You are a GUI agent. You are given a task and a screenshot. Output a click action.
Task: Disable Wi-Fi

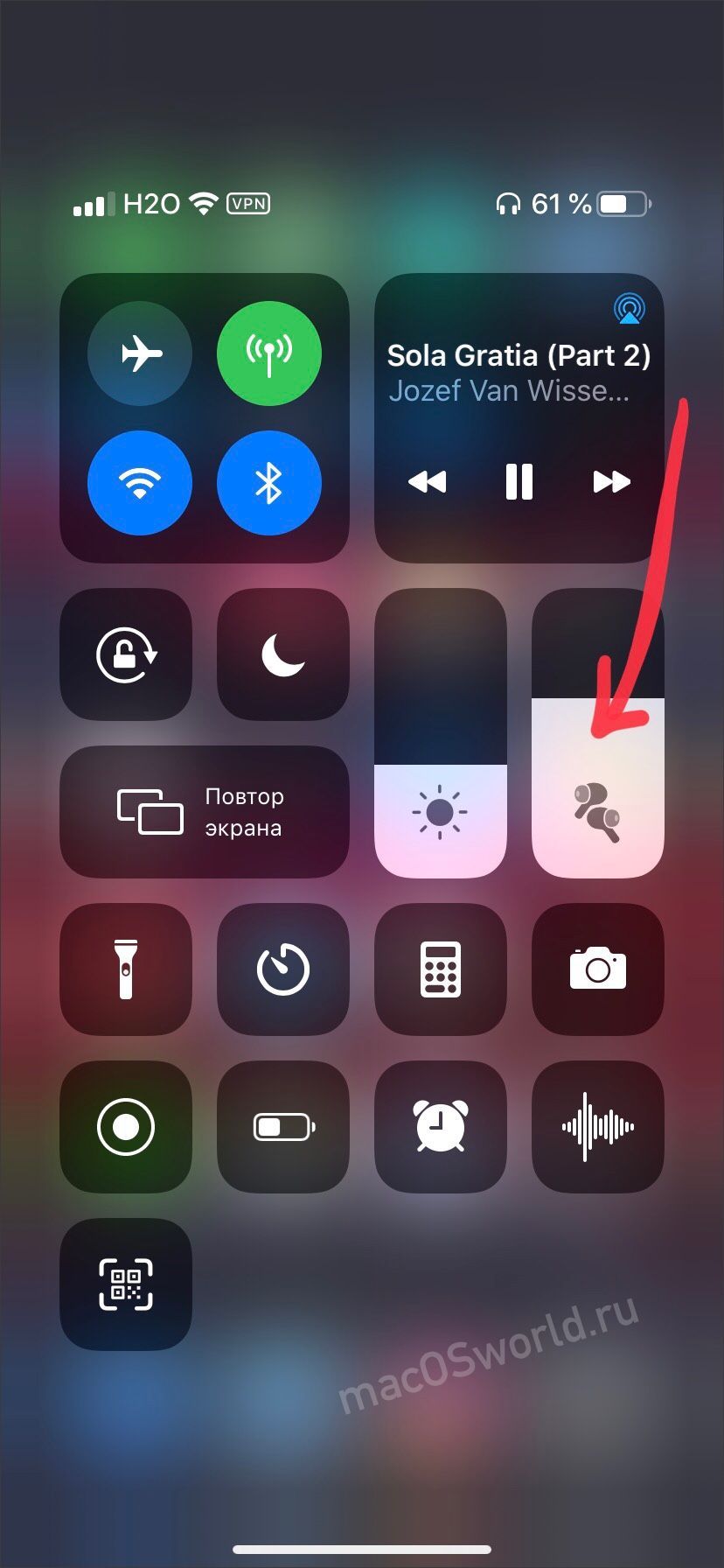[140, 482]
